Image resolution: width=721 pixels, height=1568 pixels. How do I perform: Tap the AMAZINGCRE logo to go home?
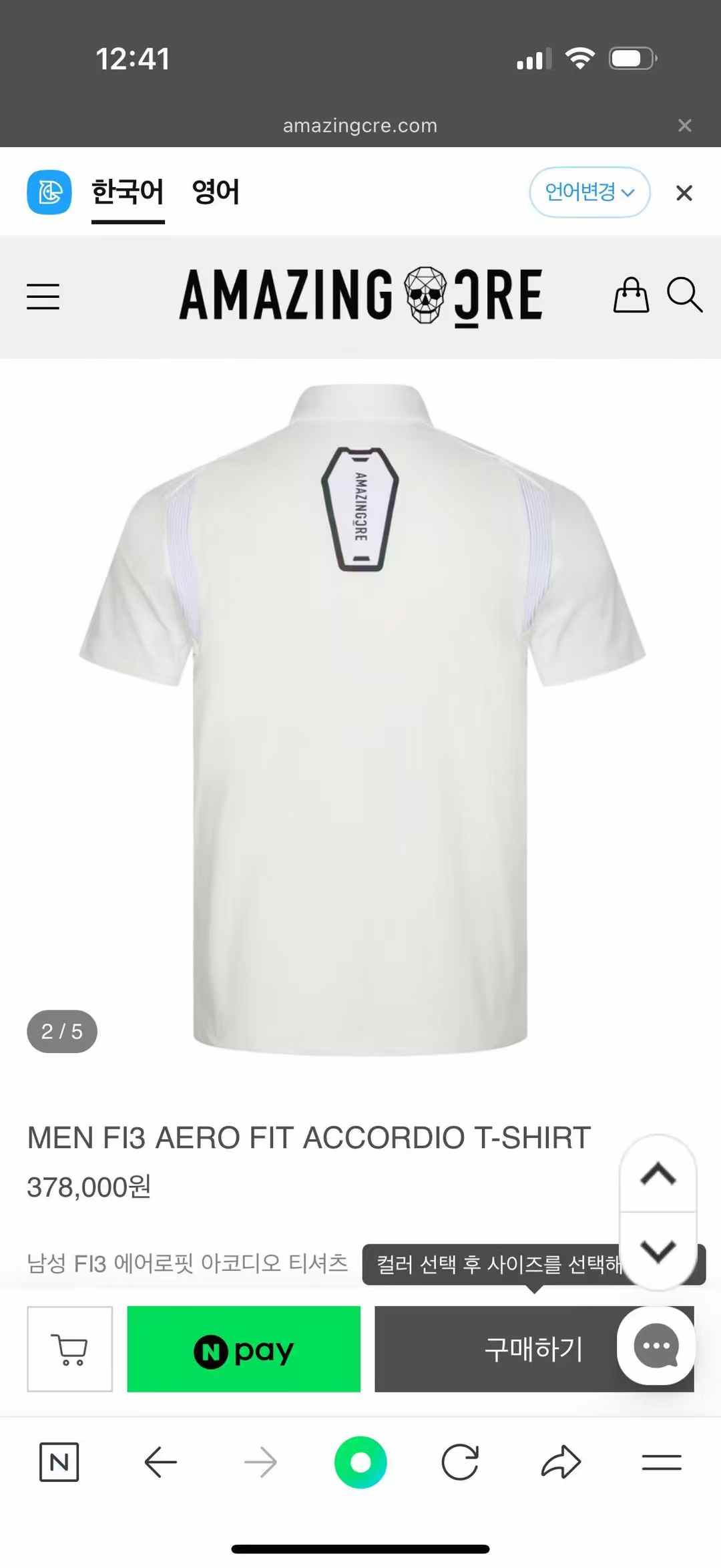pyautogui.click(x=360, y=295)
